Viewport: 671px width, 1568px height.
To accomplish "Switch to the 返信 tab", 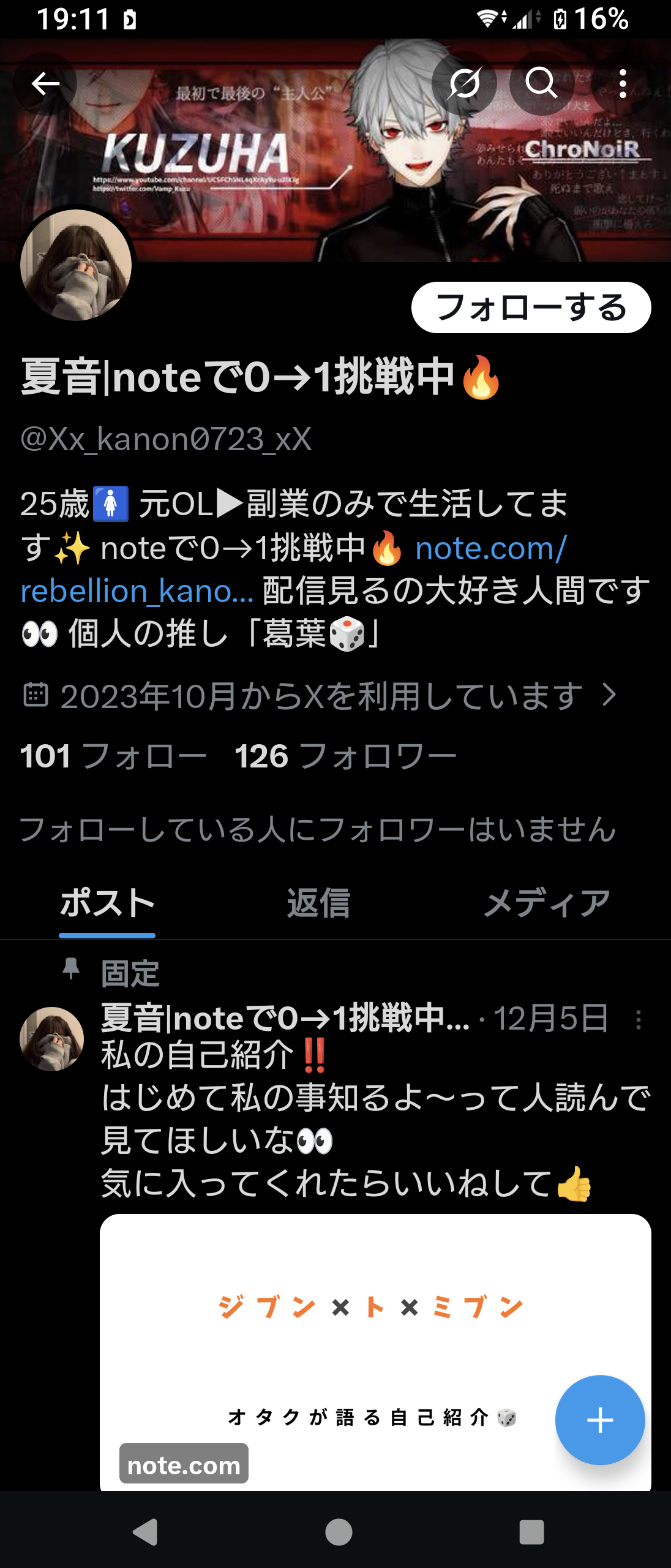I will [x=318, y=903].
